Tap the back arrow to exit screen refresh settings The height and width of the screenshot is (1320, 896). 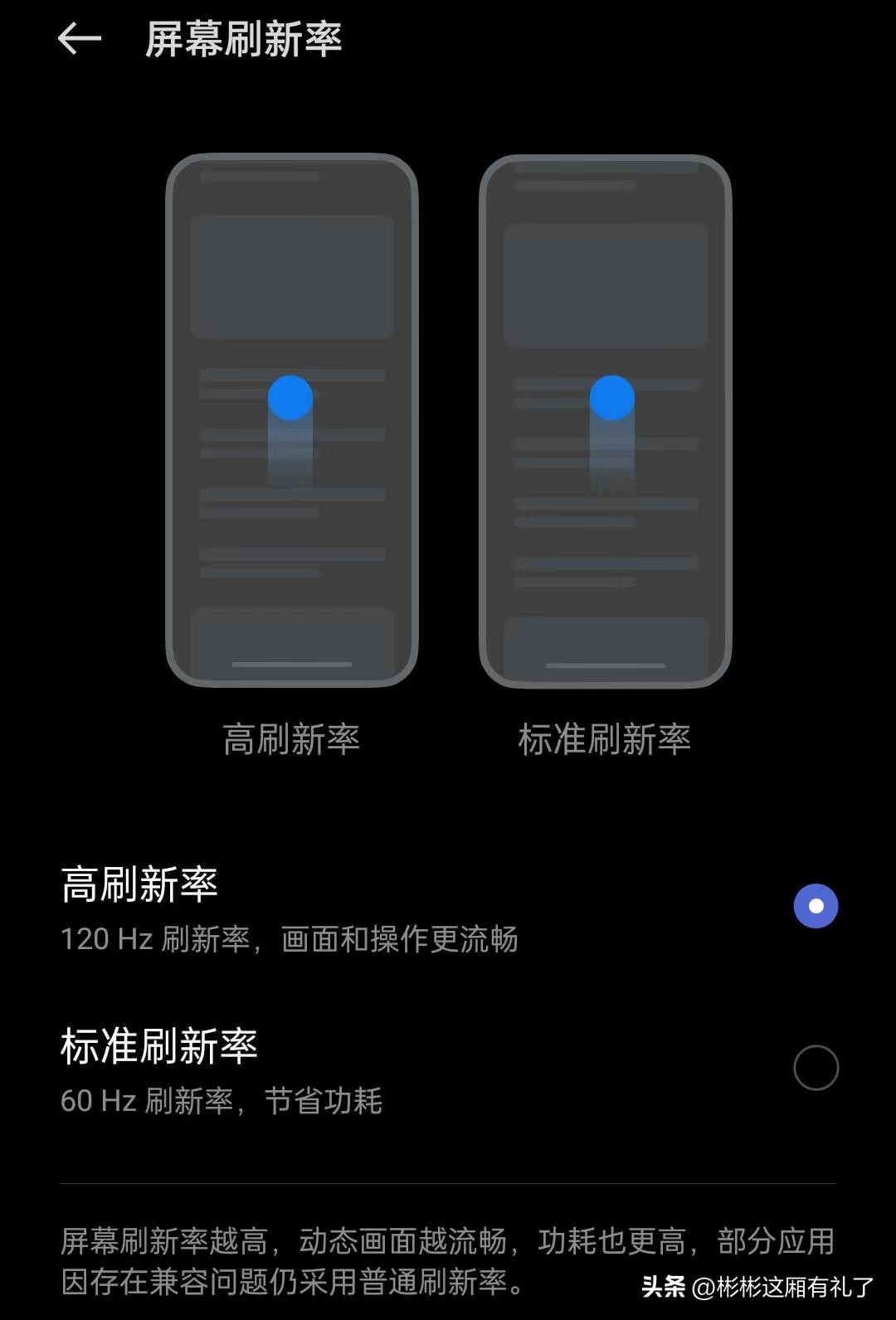click(x=80, y=37)
